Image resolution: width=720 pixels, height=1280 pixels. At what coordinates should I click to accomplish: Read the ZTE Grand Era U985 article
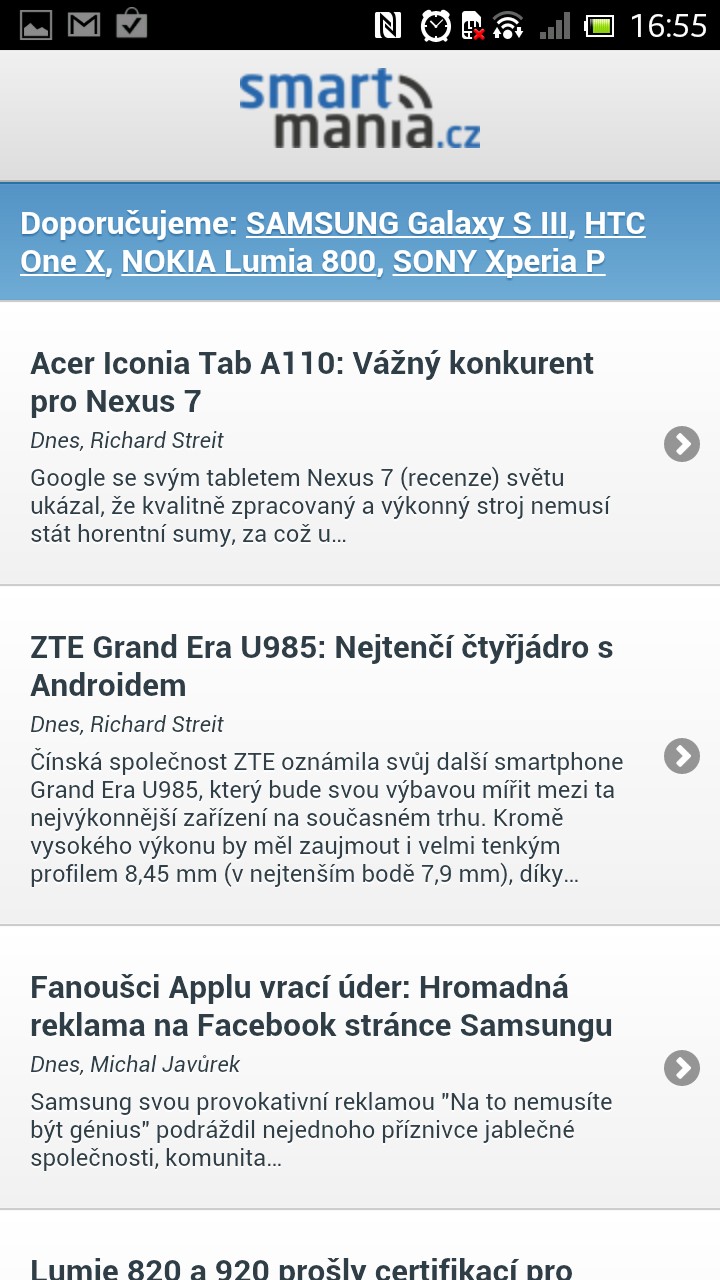coord(360,756)
